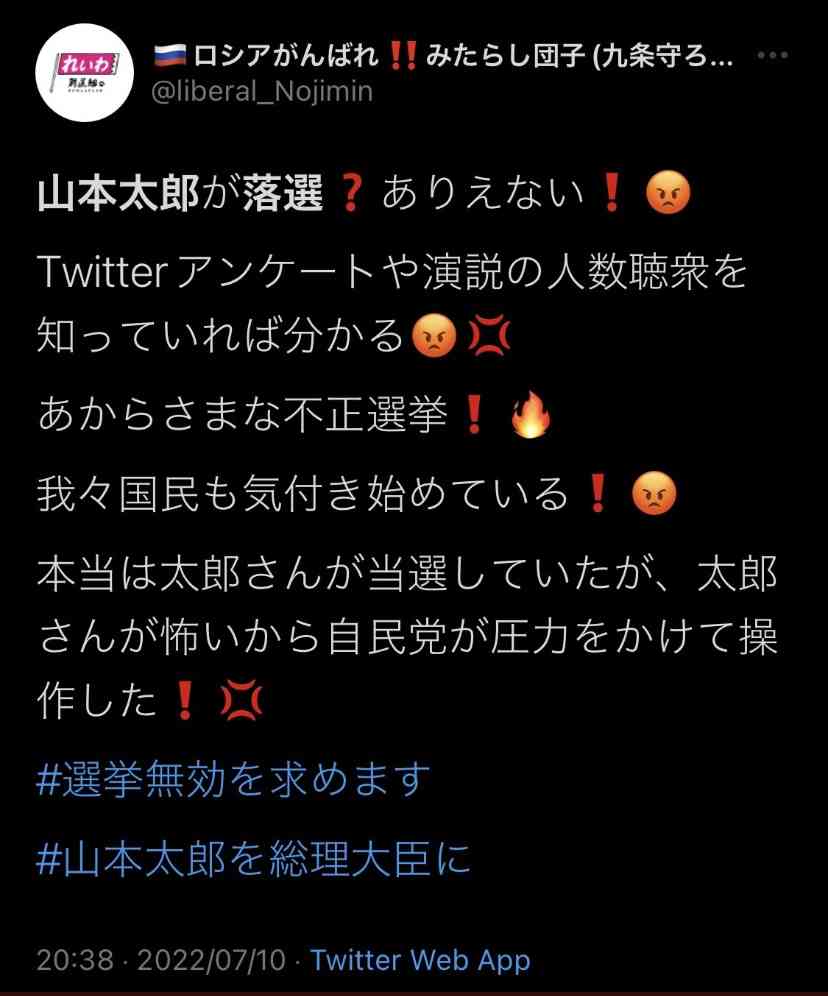Open hashtag #山本太郎を総理大臣に
The height and width of the screenshot is (996, 828).
(254, 859)
